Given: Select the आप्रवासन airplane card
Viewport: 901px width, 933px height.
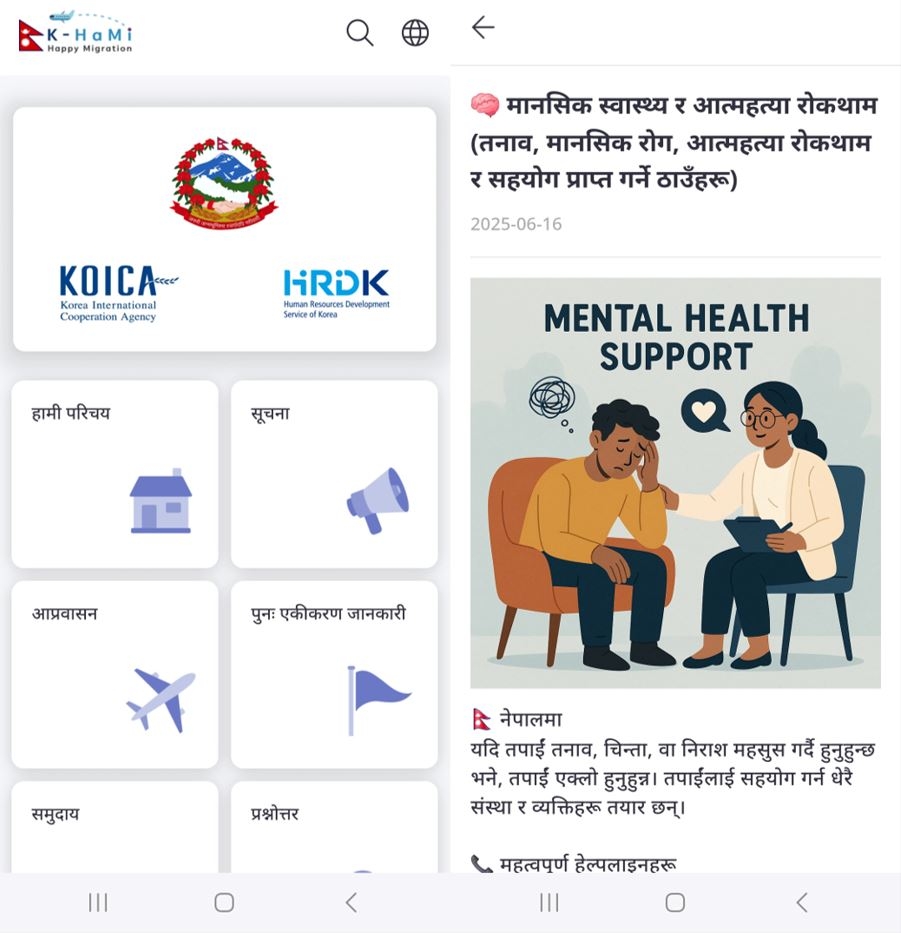Looking at the screenshot, I should pyautogui.click(x=115, y=674).
